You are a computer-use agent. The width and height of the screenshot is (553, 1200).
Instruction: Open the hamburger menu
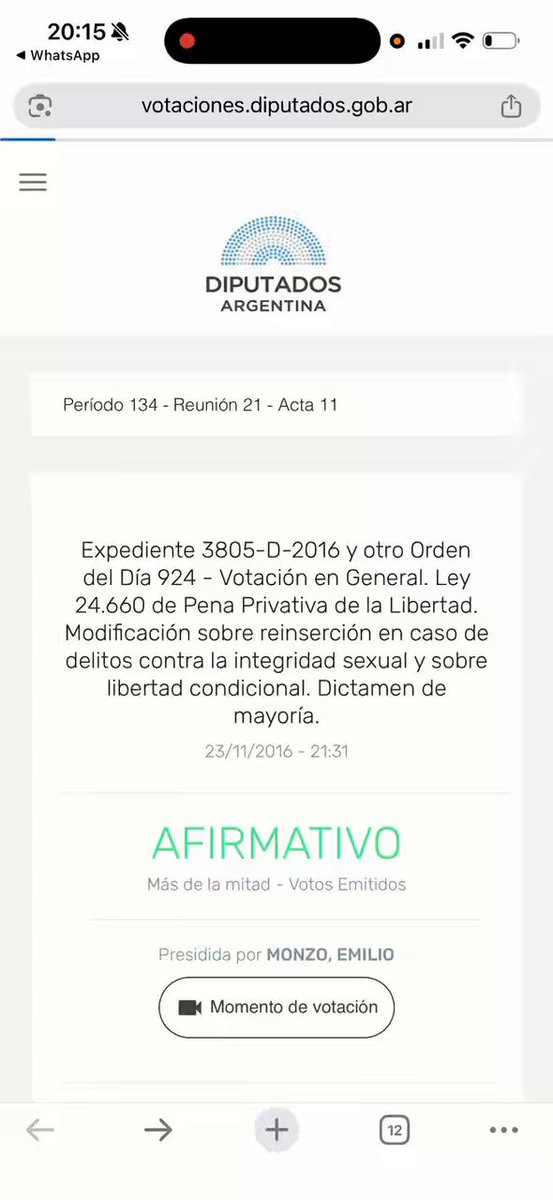[33, 182]
